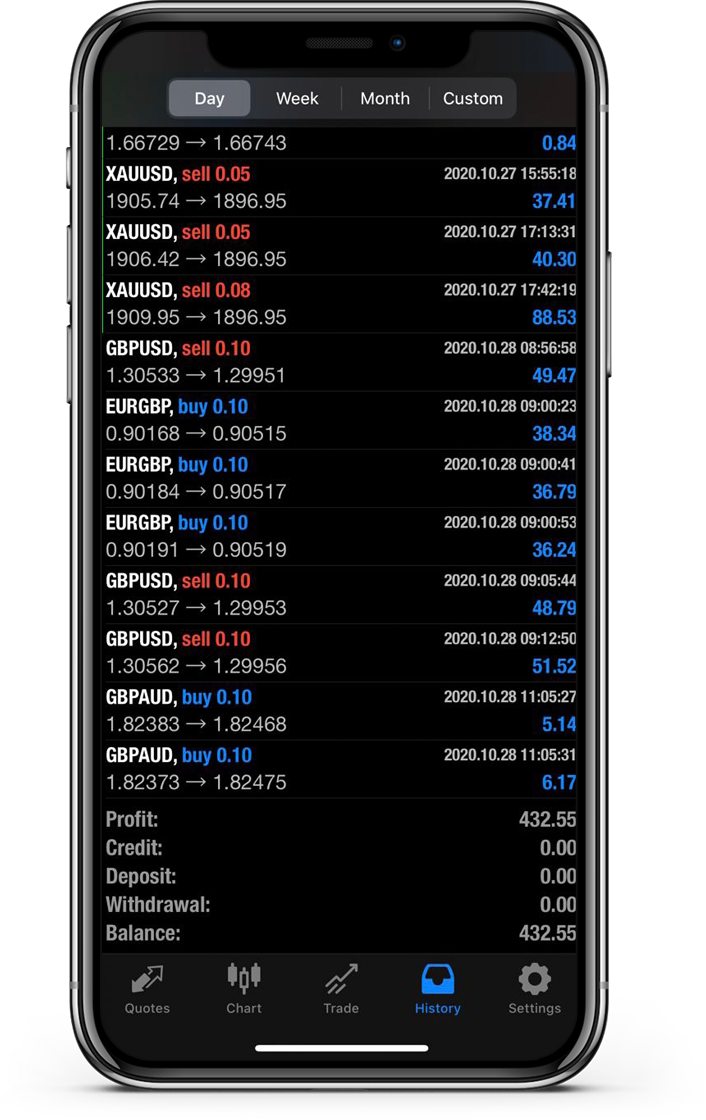Expand XAUUSD sell trade closed at 15:55:18
This screenshot has width=706, height=1120.
coord(340,188)
